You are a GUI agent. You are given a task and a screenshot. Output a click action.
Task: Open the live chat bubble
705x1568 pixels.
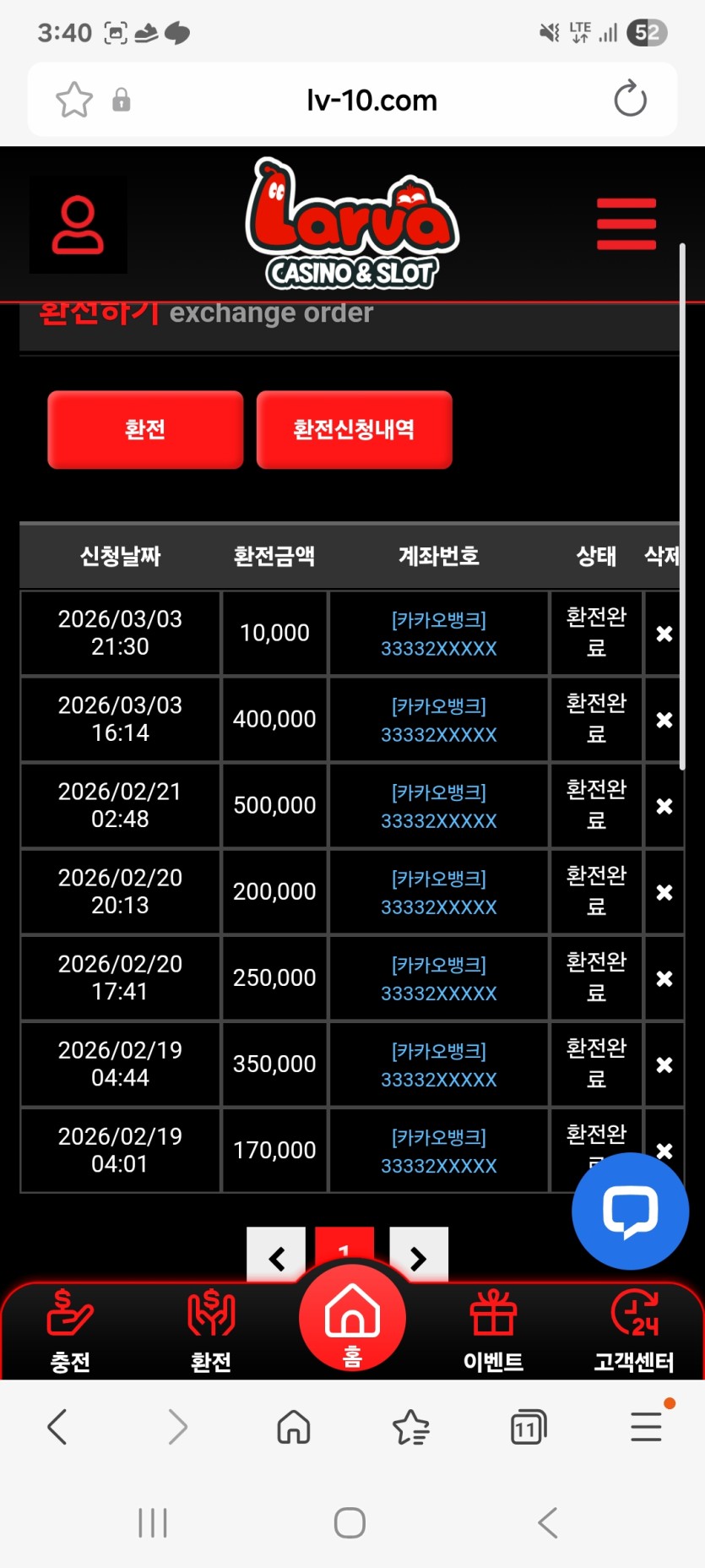(x=630, y=1211)
